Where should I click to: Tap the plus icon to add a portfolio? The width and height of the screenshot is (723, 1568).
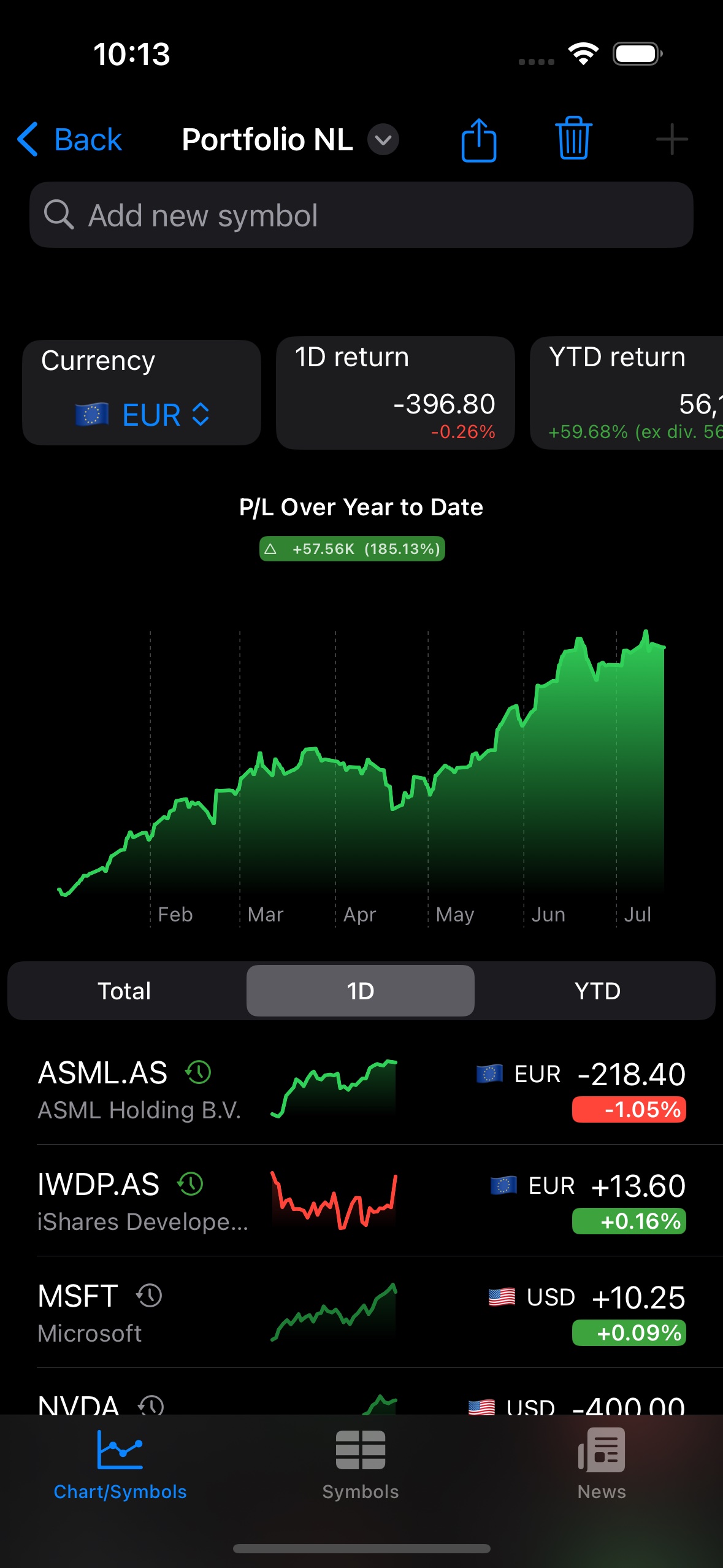(671, 139)
